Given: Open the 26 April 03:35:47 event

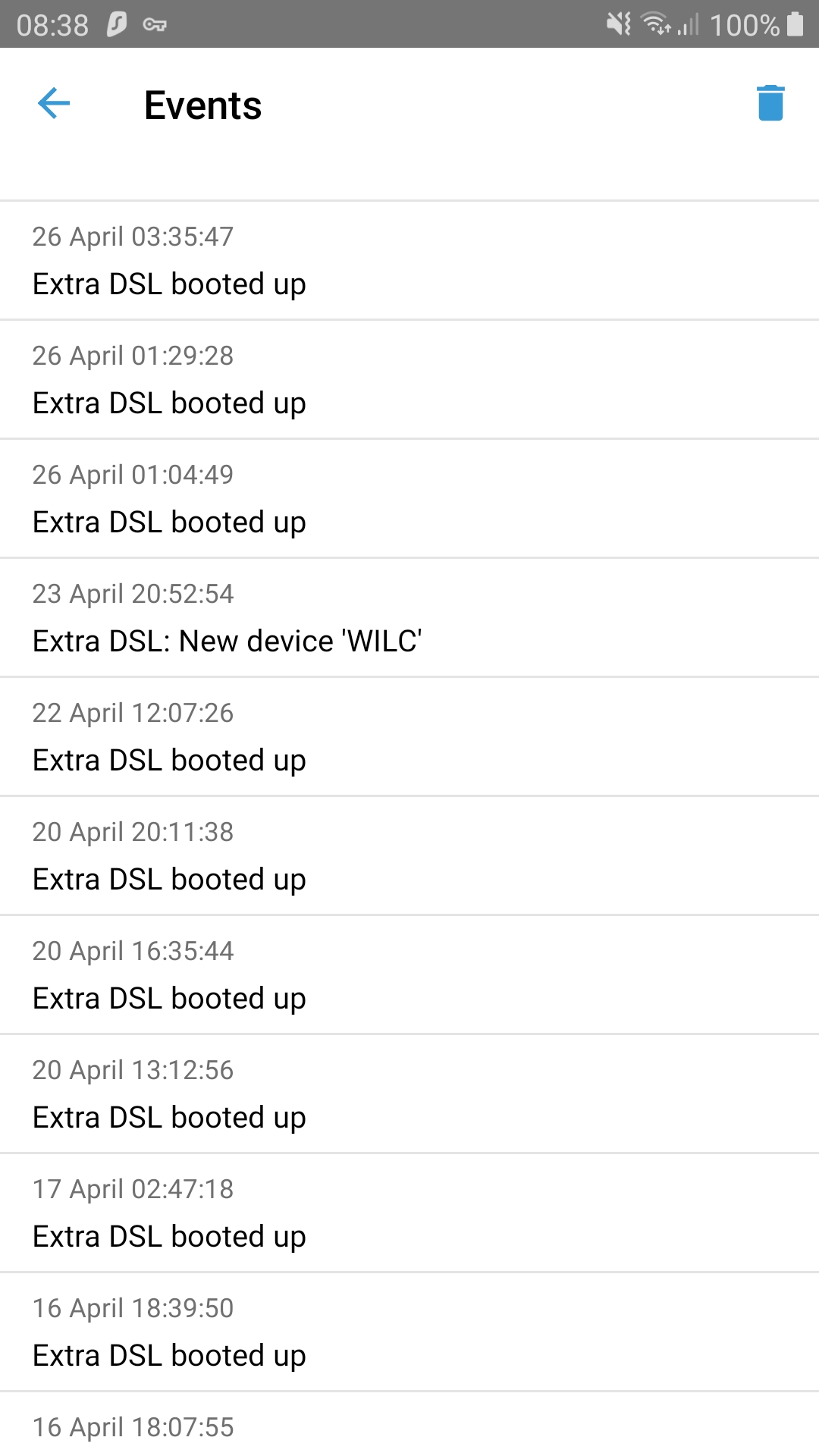Looking at the screenshot, I should 409,261.
